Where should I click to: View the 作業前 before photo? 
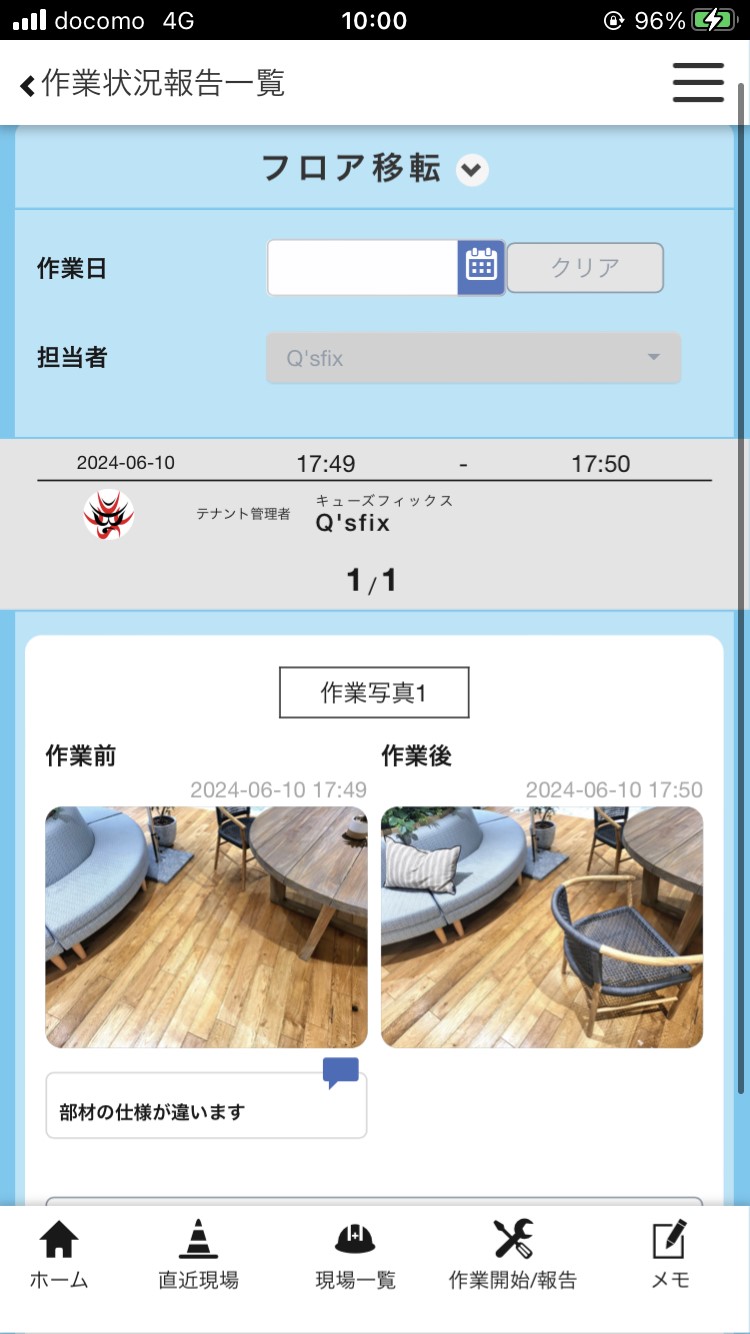(205, 927)
